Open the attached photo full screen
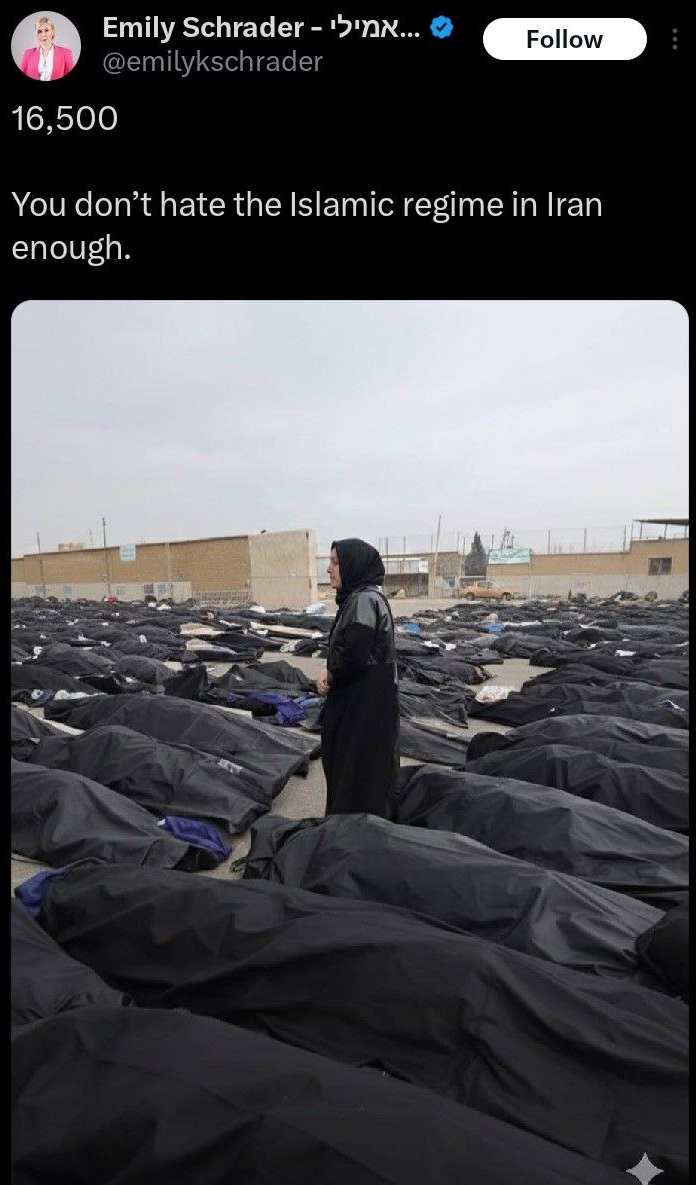The width and height of the screenshot is (696, 1185). (349, 740)
